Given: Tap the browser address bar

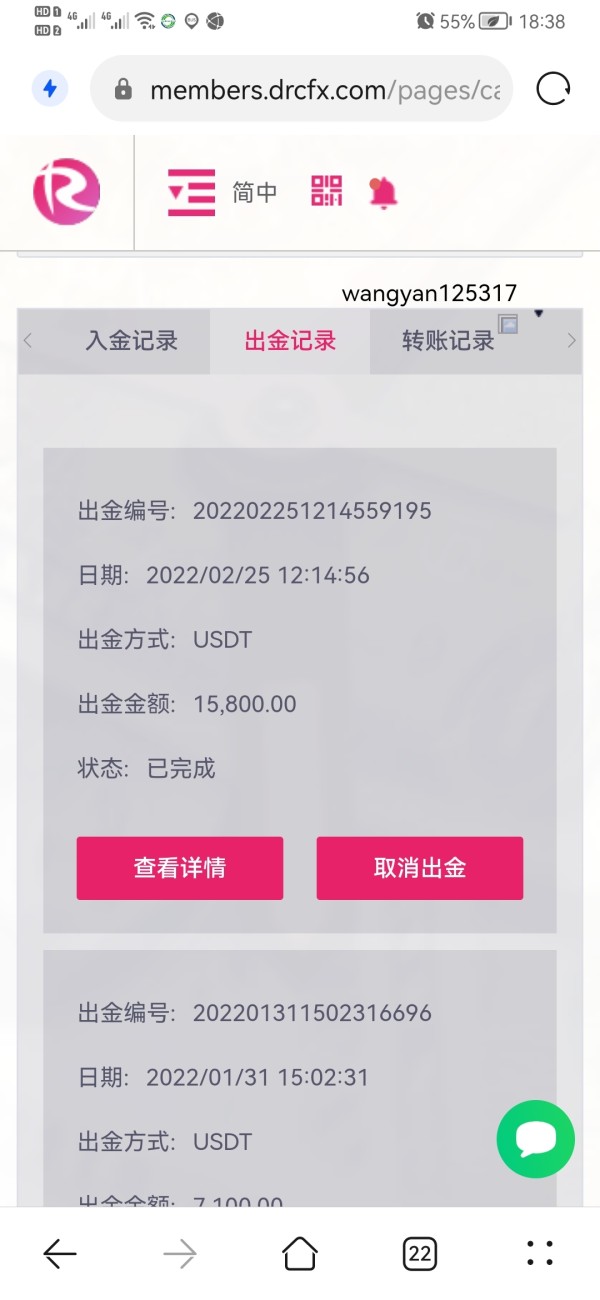Looking at the screenshot, I should click(301, 89).
